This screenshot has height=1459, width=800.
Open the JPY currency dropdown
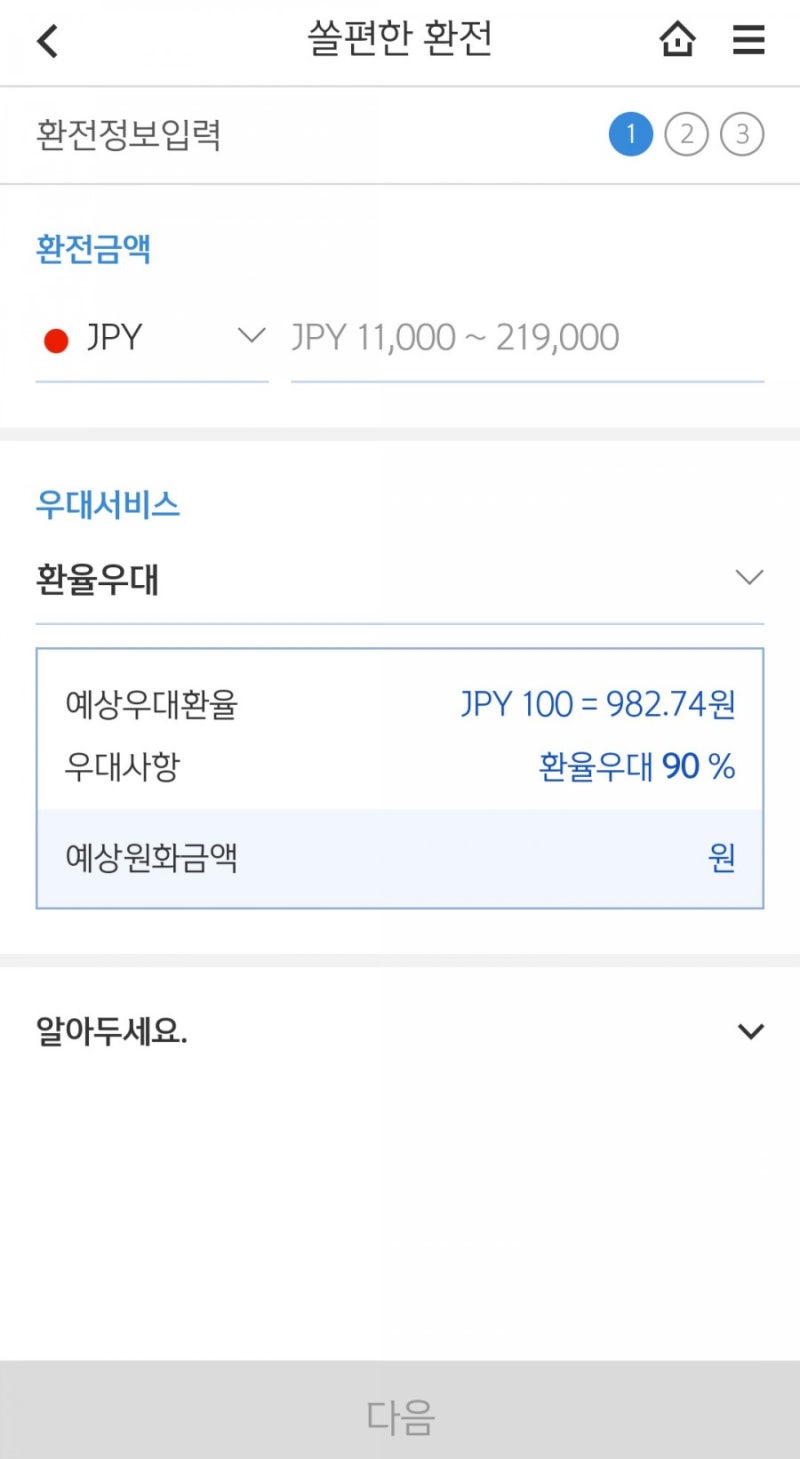pos(152,338)
